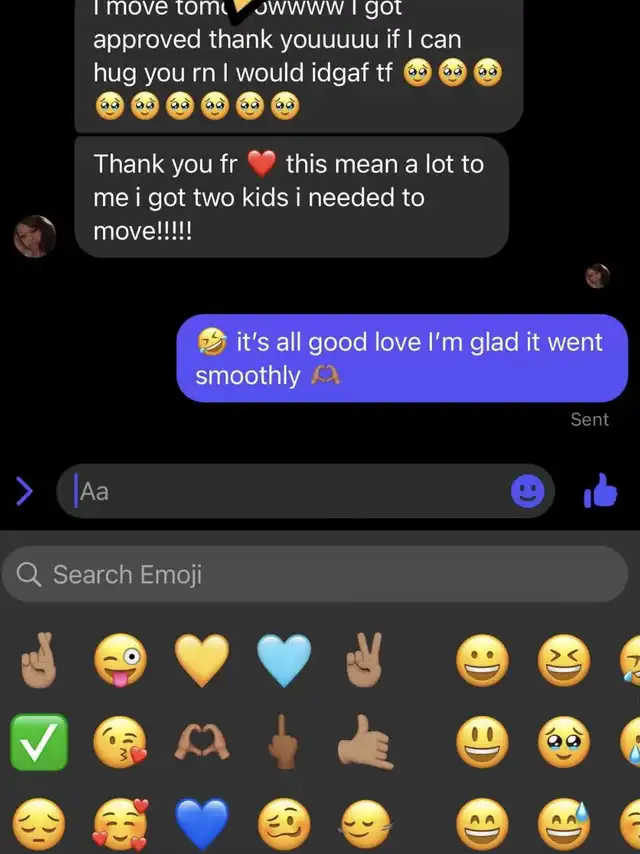The width and height of the screenshot is (640, 854).
Task: Open the sender's profile picture beside her message
Action: click(x=35, y=236)
